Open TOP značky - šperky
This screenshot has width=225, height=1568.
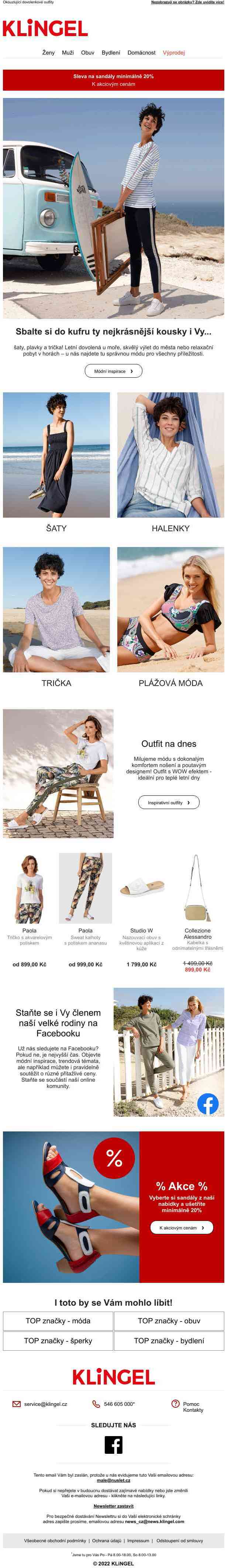[x=58, y=1340]
